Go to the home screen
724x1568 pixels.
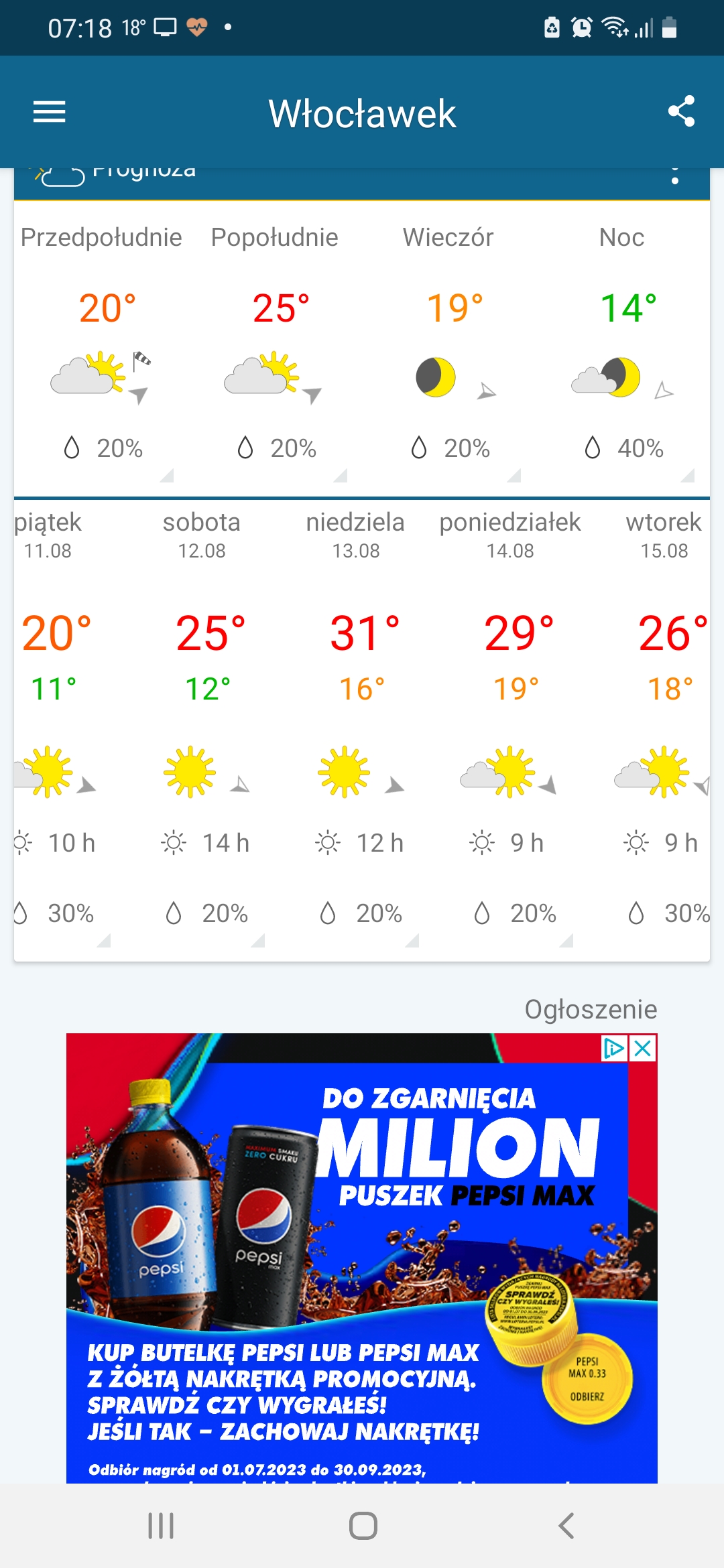[x=363, y=1526]
